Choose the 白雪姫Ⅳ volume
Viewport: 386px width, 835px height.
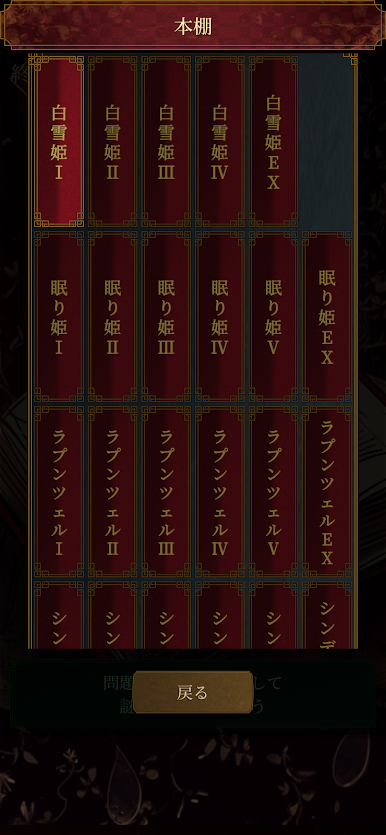tap(220, 142)
